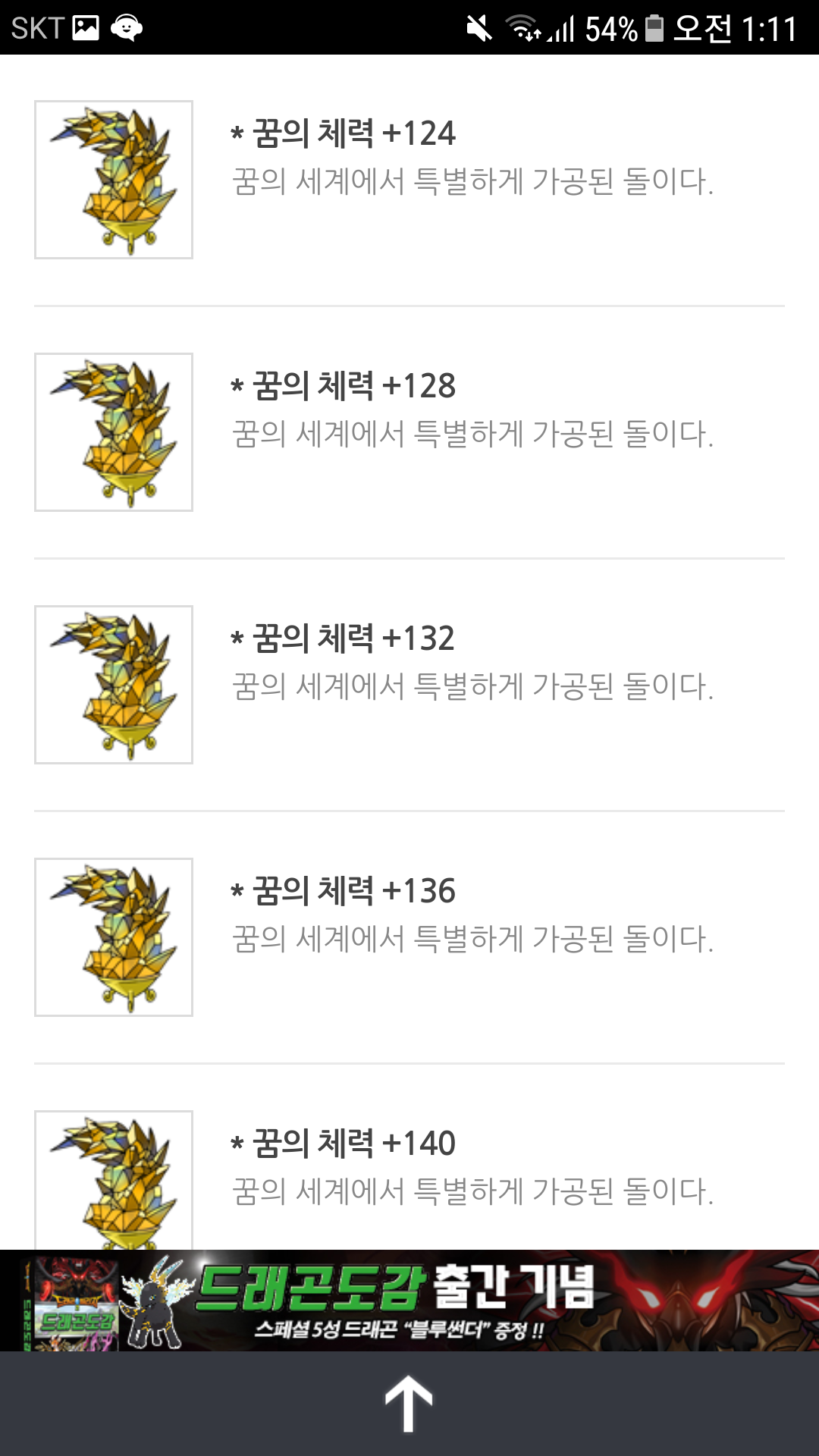The width and height of the screenshot is (819, 1456).
Task: Open the 드래곤도감 출간 기념 banner
Action: pos(409,1300)
